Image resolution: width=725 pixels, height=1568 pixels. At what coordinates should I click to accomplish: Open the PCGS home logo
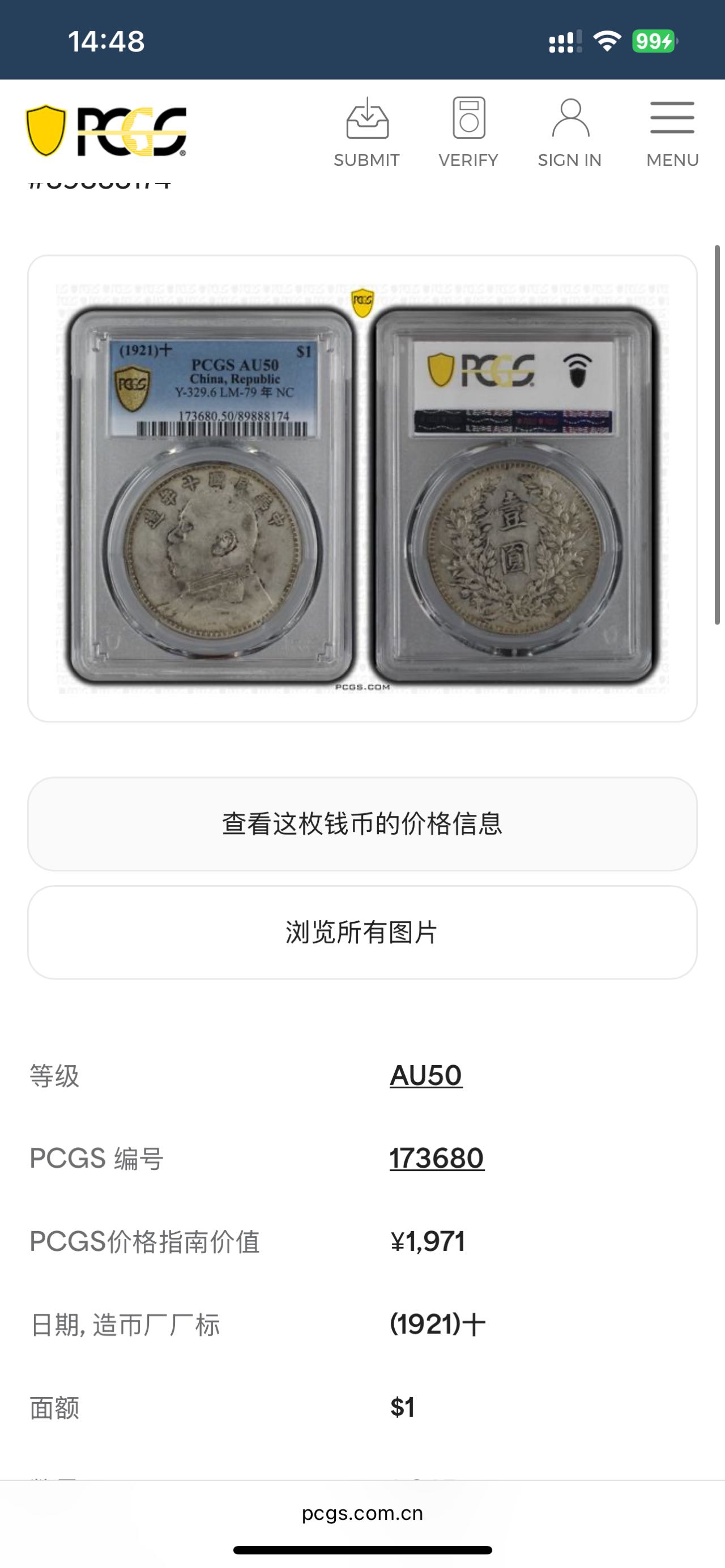point(106,131)
